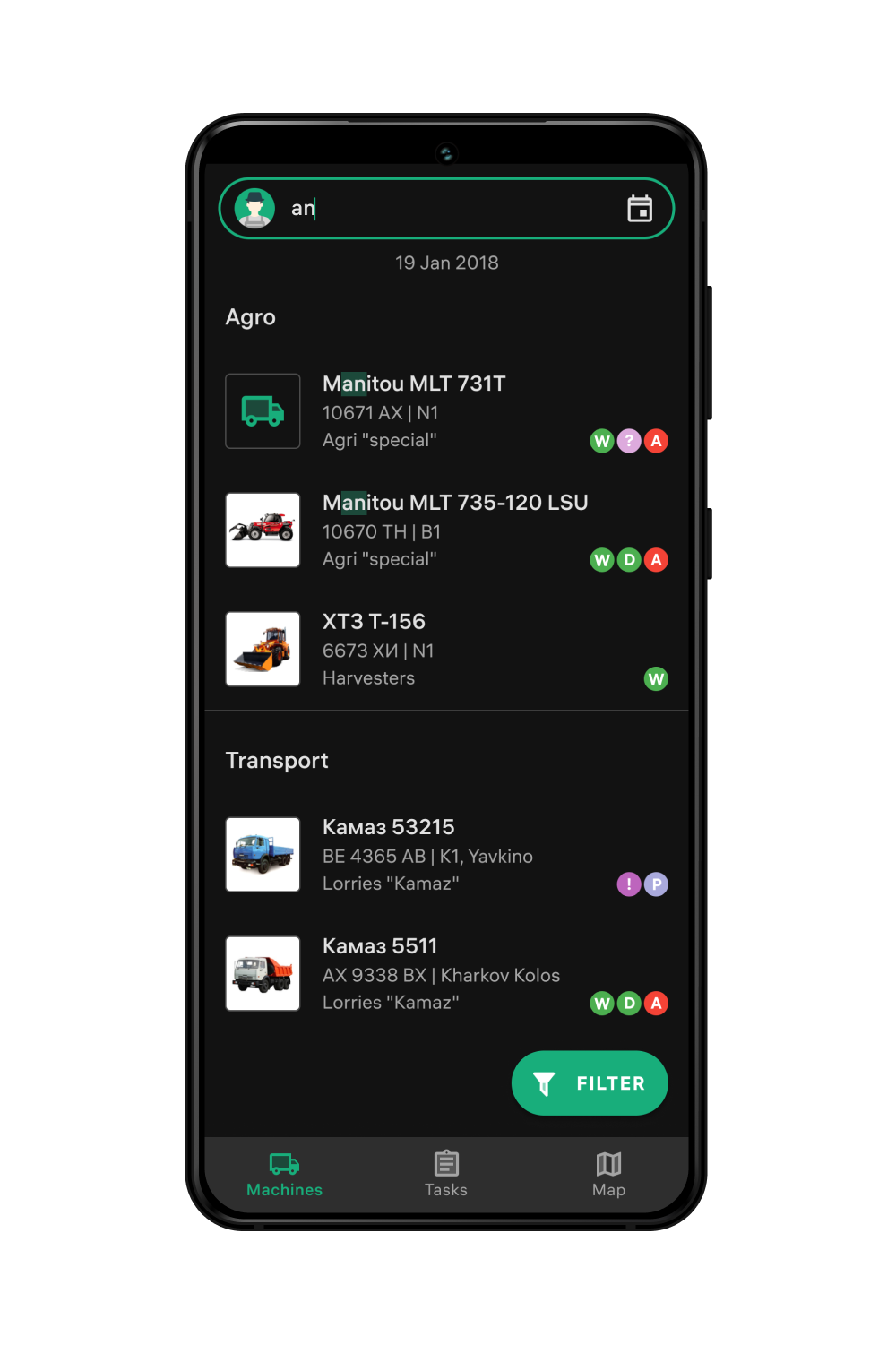Switch to the Map tab
Image resolution: width=896 pixels, height=1345 pixels.
pos(608,1175)
